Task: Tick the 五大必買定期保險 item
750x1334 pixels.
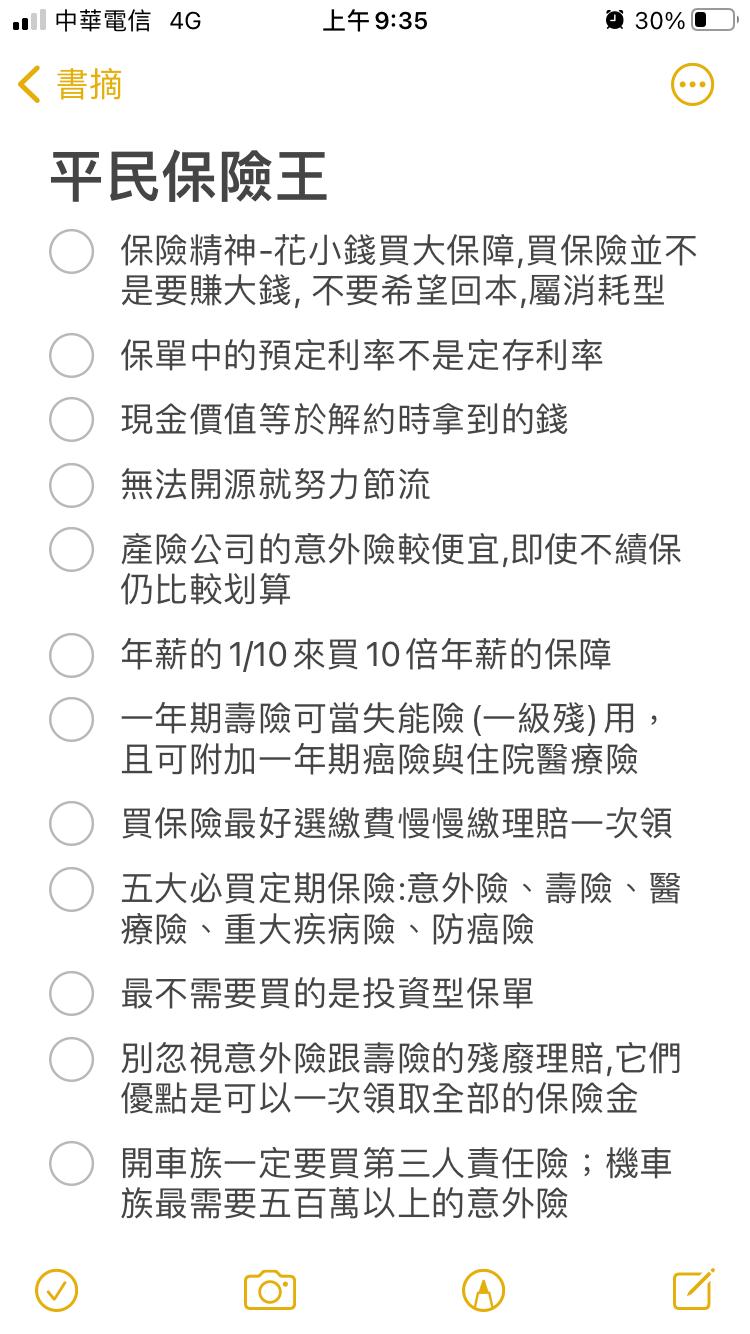Action: (72, 889)
